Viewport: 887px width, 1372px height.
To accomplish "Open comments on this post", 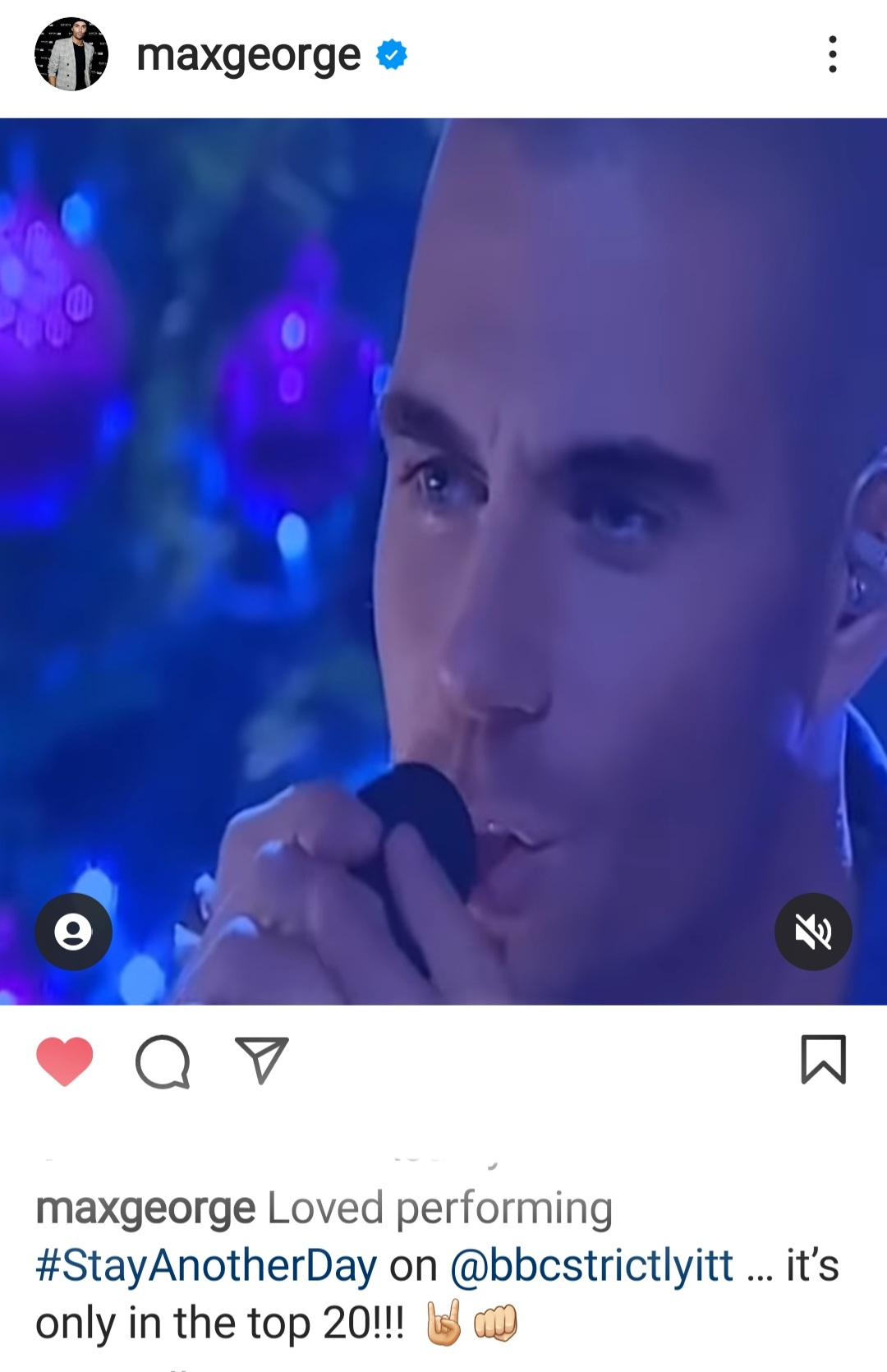I will 163,1061.
